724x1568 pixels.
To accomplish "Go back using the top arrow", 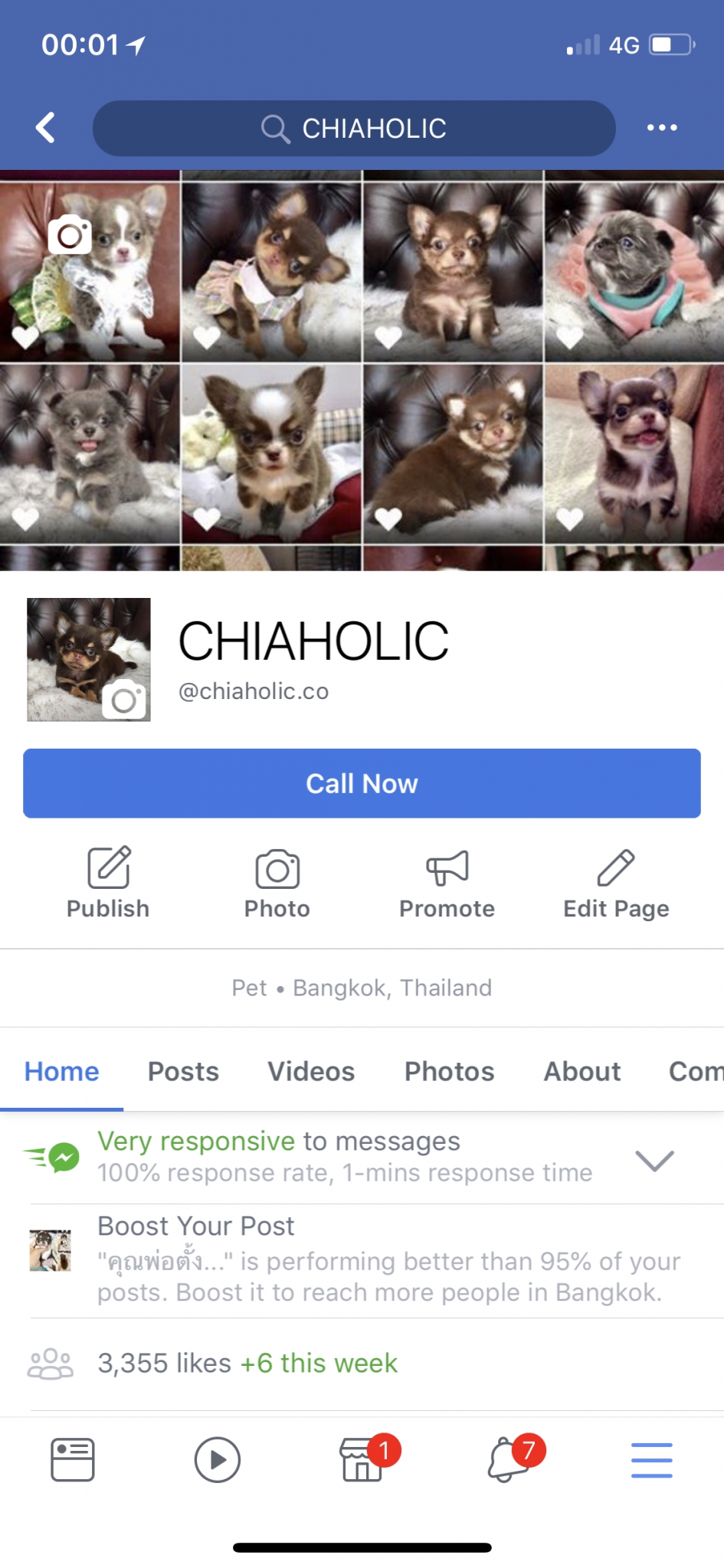I will (x=46, y=128).
